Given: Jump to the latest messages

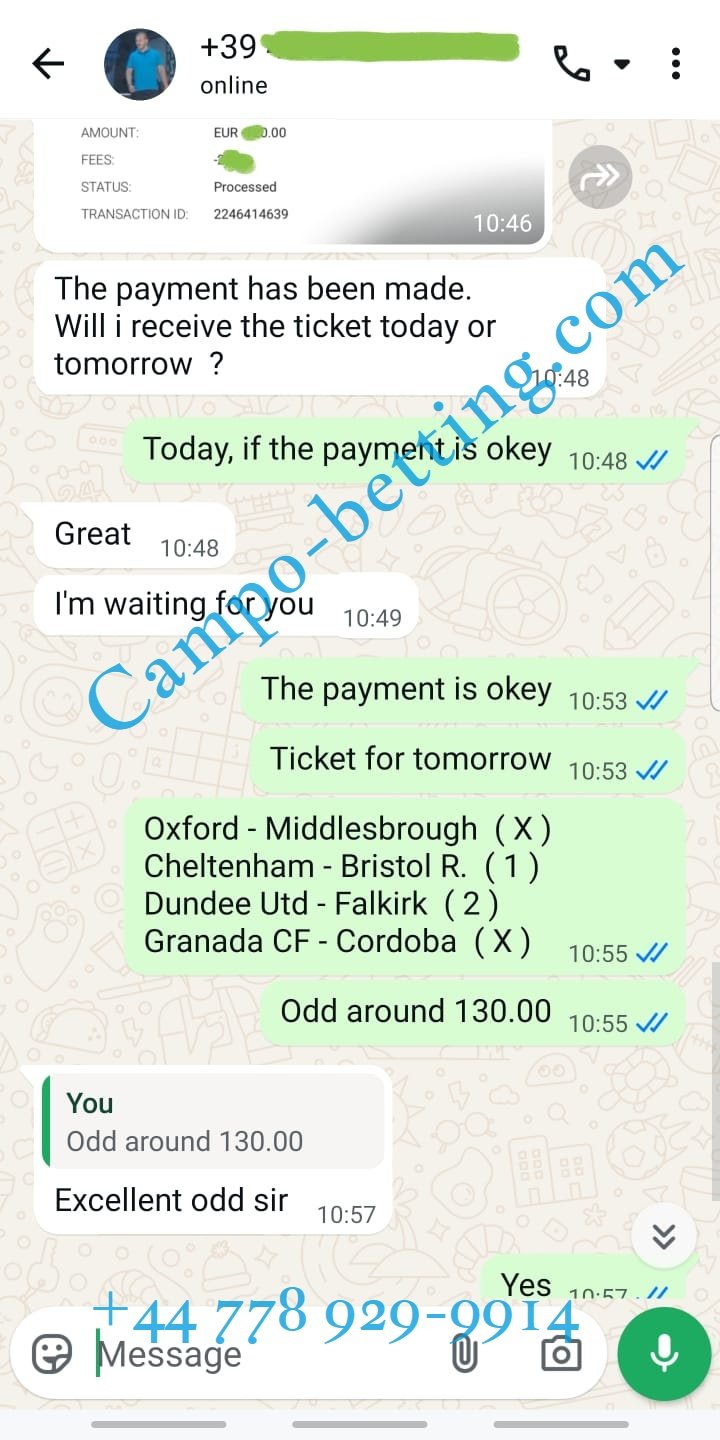Looking at the screenshot, I should pyautogui.click(x=663, y=1237).
